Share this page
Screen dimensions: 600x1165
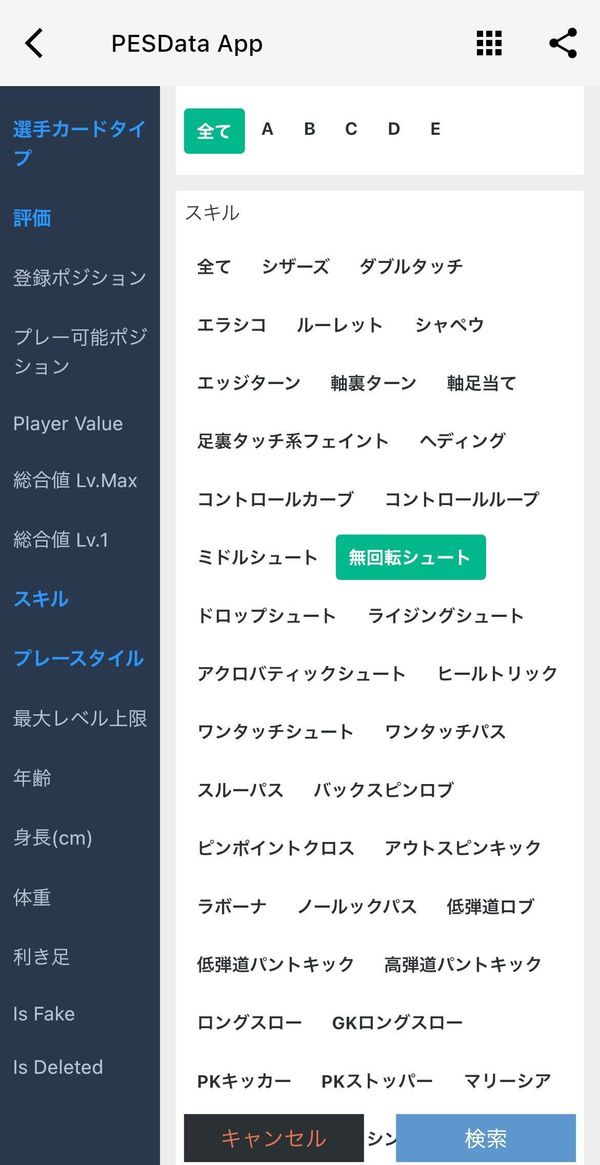(564, 43)
